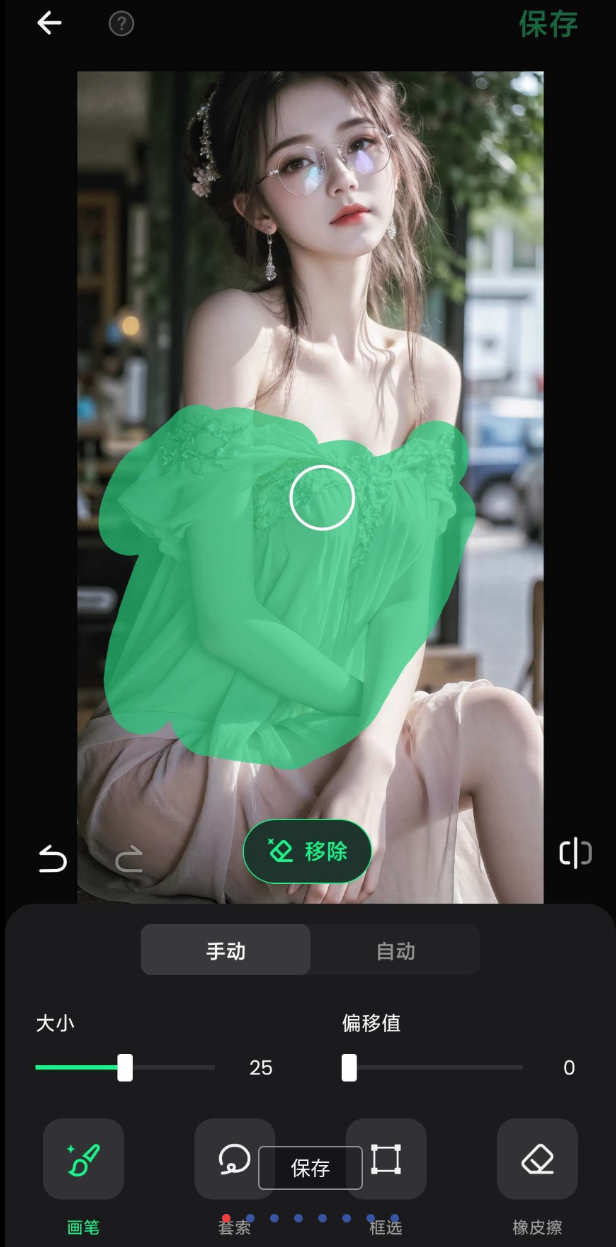Select the 橡皮擦 eraser tool
This screenshot has height=1247, width=616.
click(537, 1159)
